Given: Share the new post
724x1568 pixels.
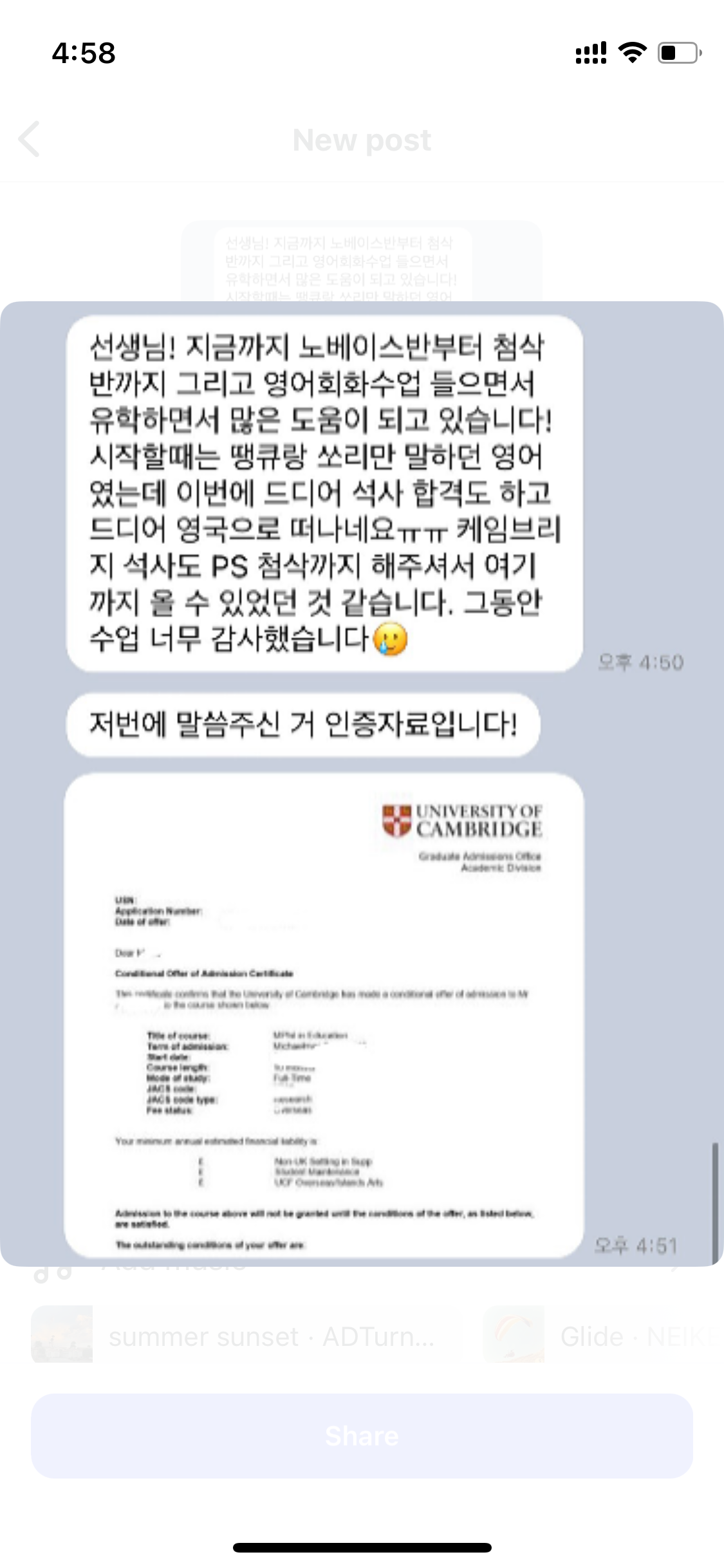Looking at the screenshot, I should tap(362, 1435).
